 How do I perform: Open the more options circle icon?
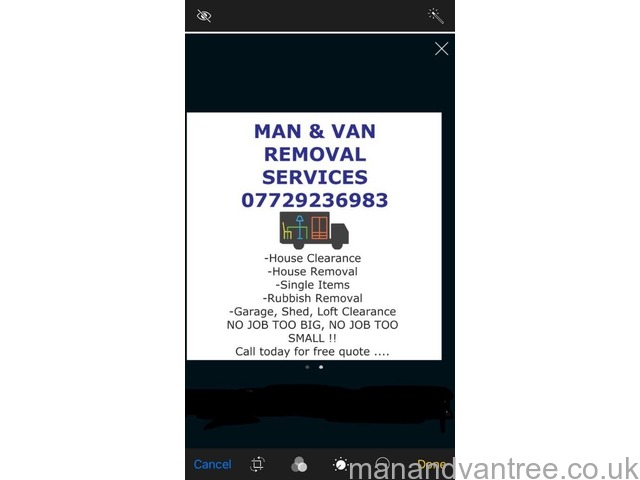click(381, 463)
